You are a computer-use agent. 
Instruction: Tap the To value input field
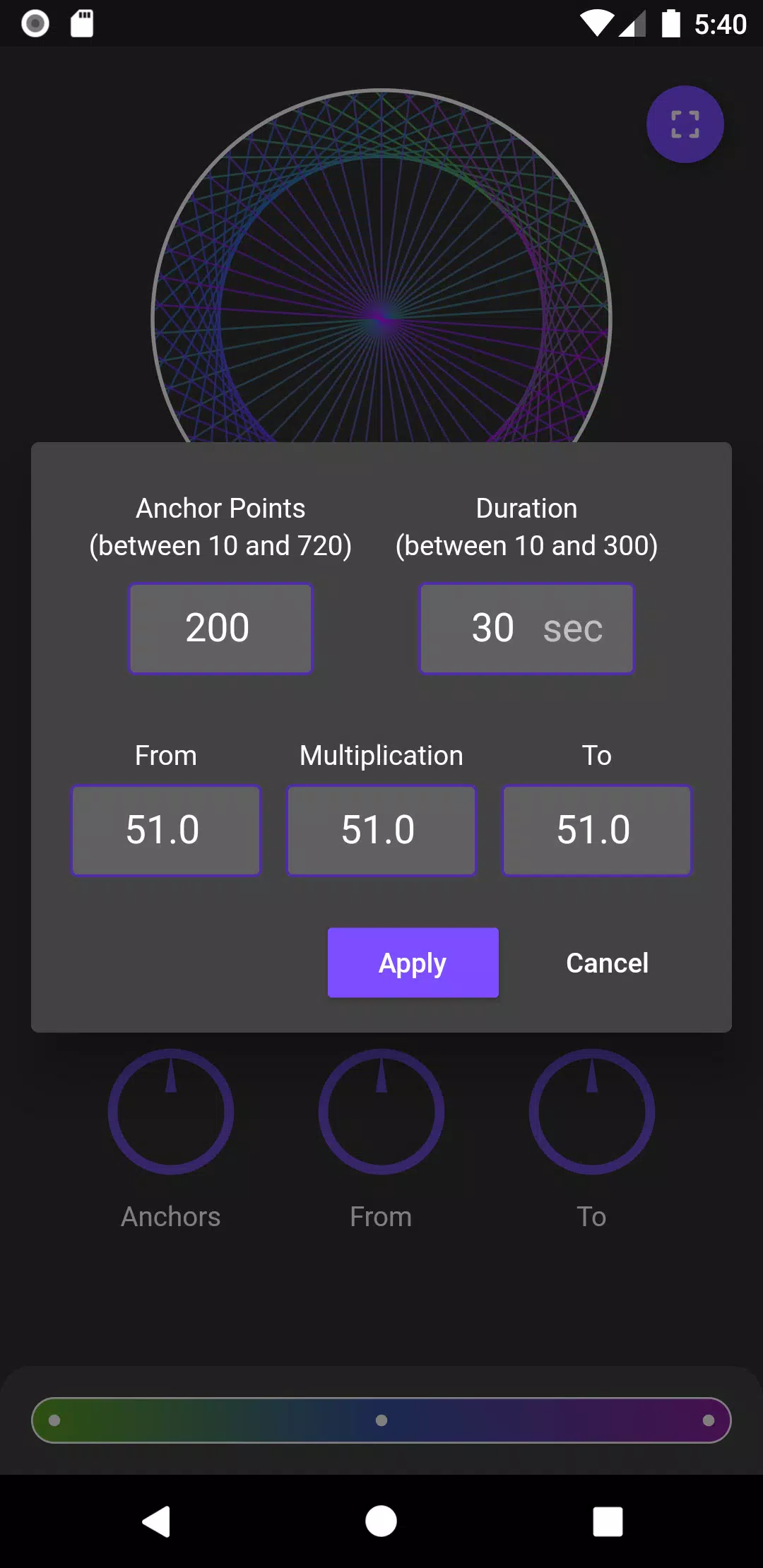pos(596,830)
